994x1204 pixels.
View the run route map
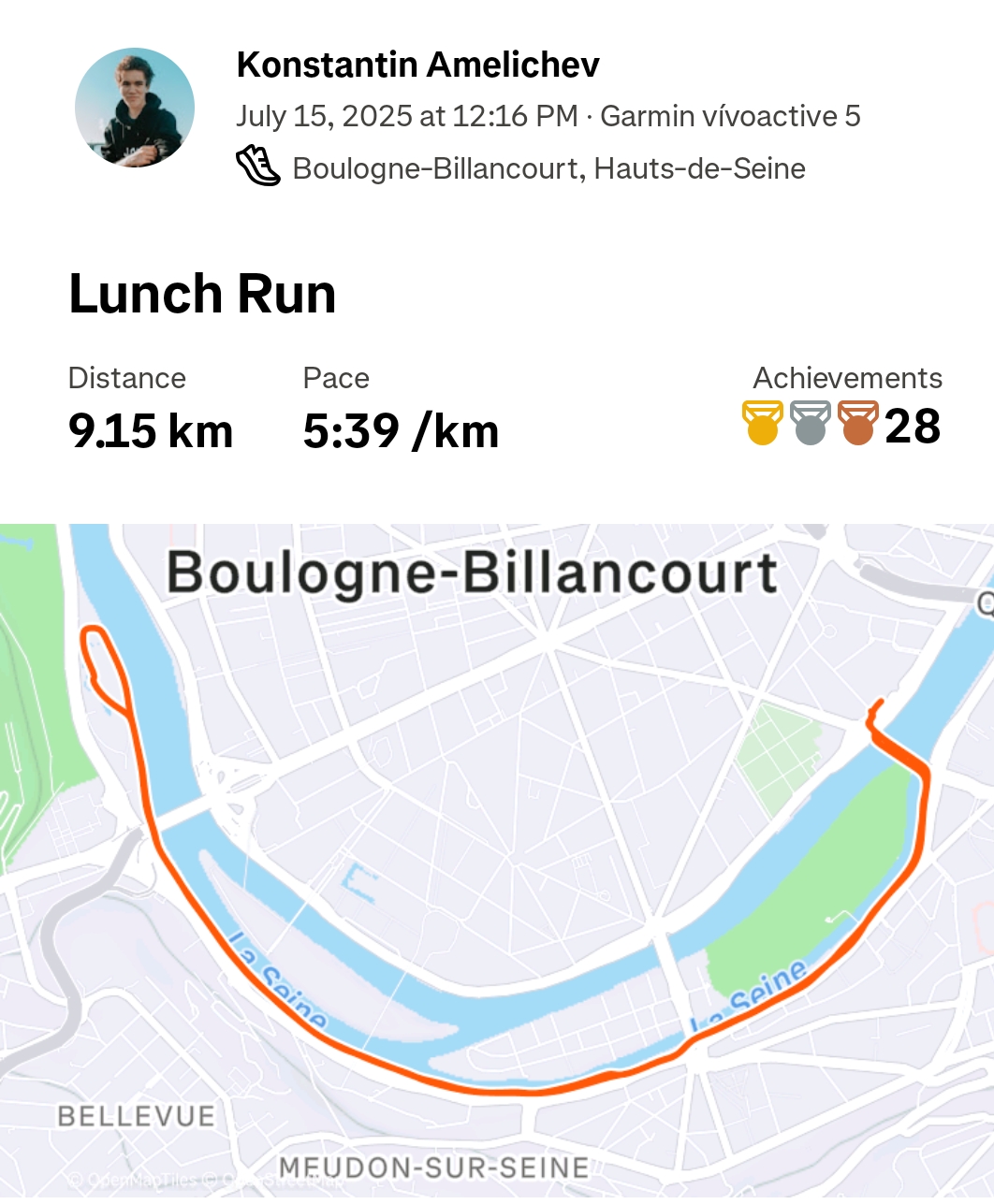[x=497, y=861]
